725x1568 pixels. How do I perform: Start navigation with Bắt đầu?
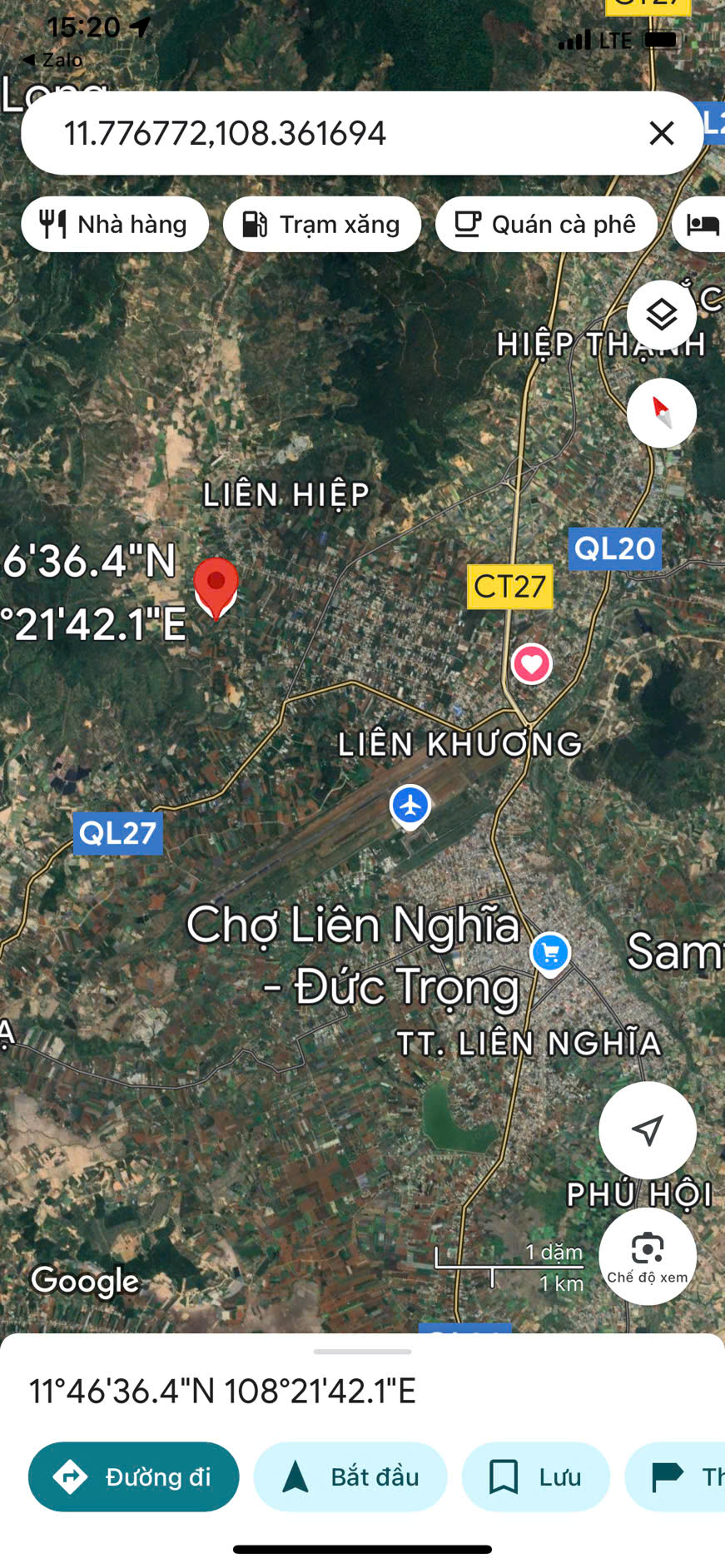pos(350,1476)
